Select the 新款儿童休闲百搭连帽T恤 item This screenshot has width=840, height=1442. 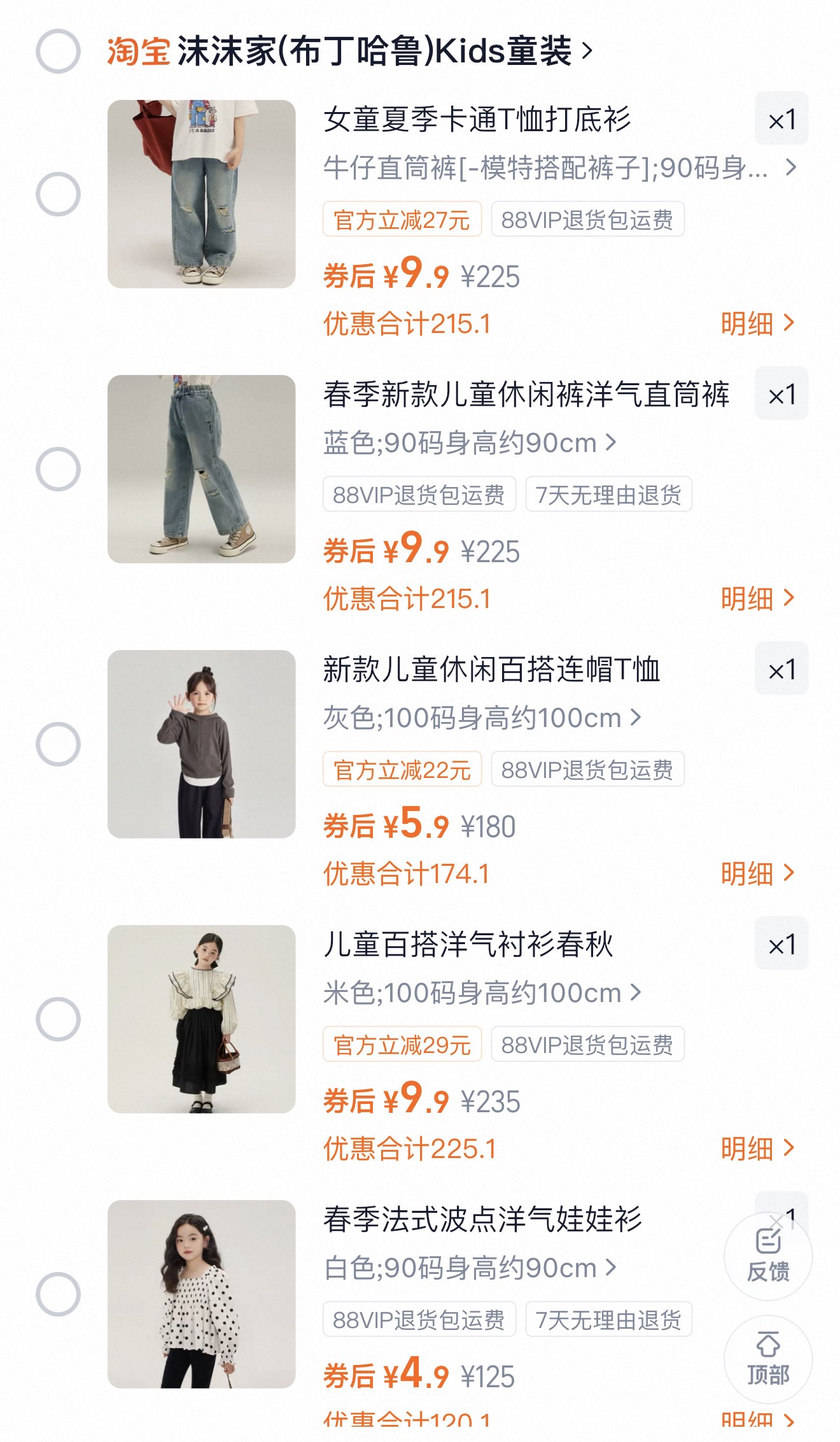point(58,744)
